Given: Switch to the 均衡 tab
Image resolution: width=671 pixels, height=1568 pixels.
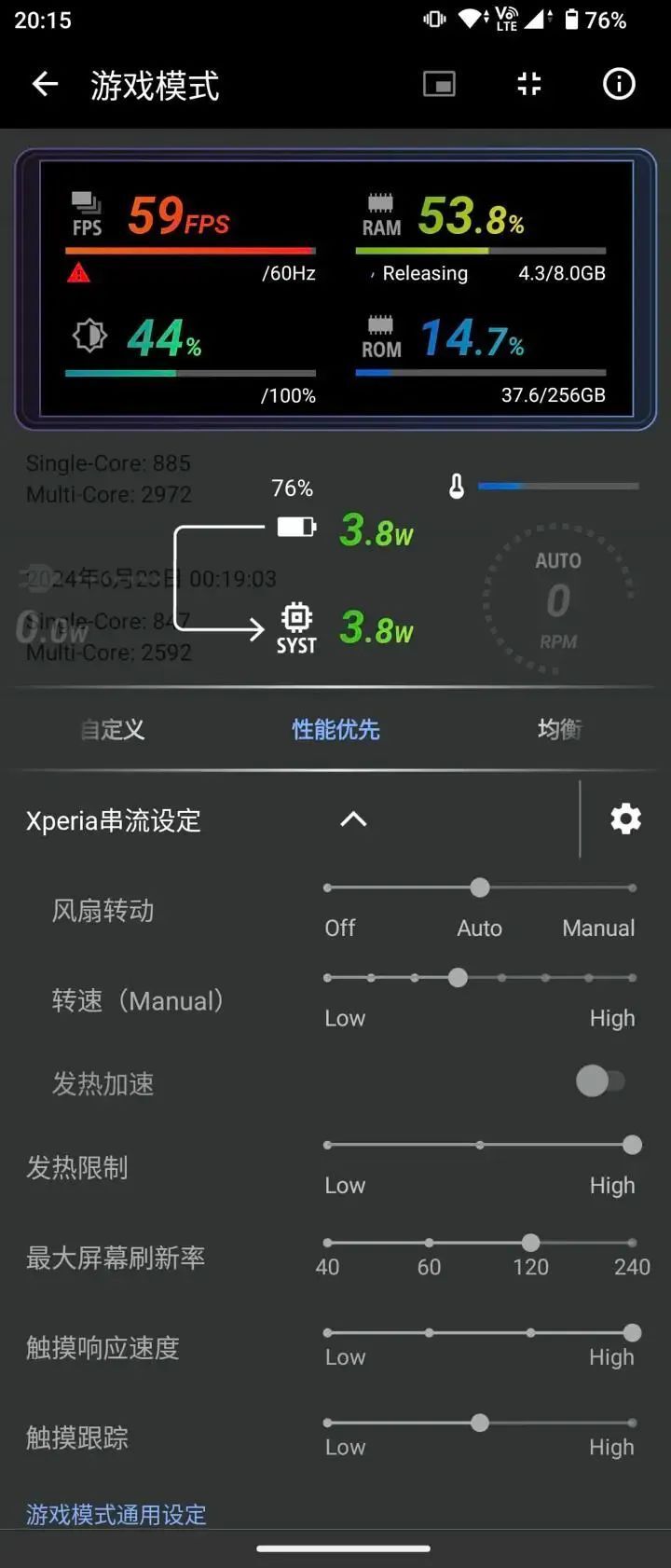Looking at the screenshot, I should (559, 730).
